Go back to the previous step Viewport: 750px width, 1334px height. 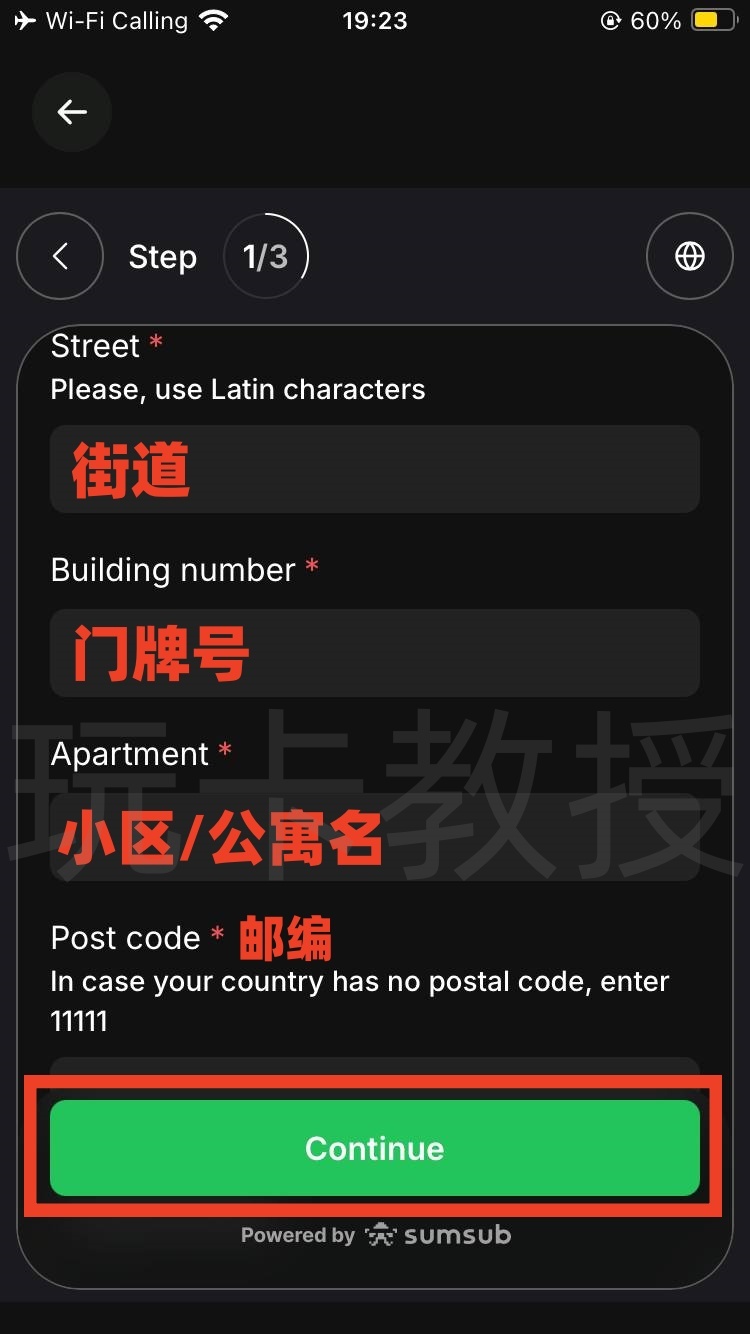tap(60, 257)
